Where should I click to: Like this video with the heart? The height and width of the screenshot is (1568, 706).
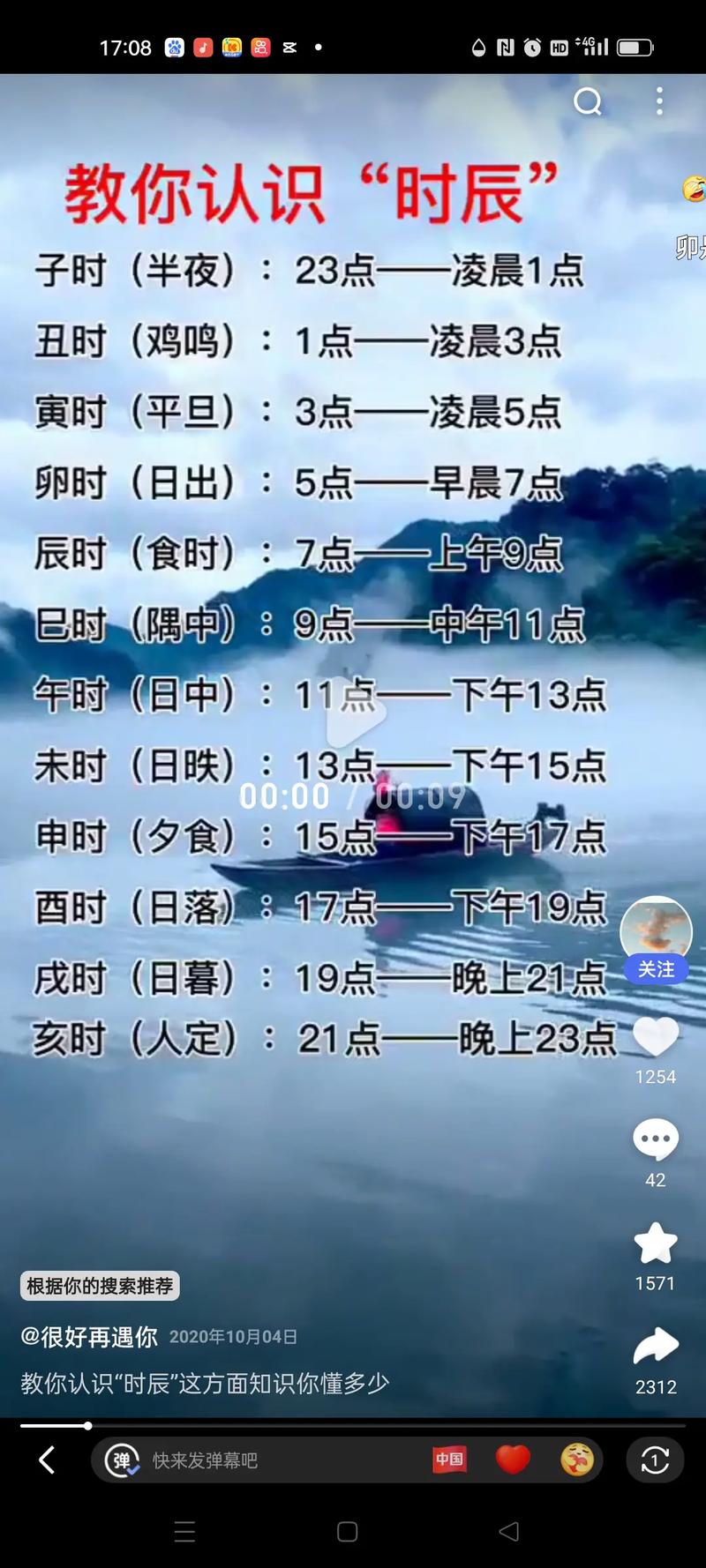656,1037
